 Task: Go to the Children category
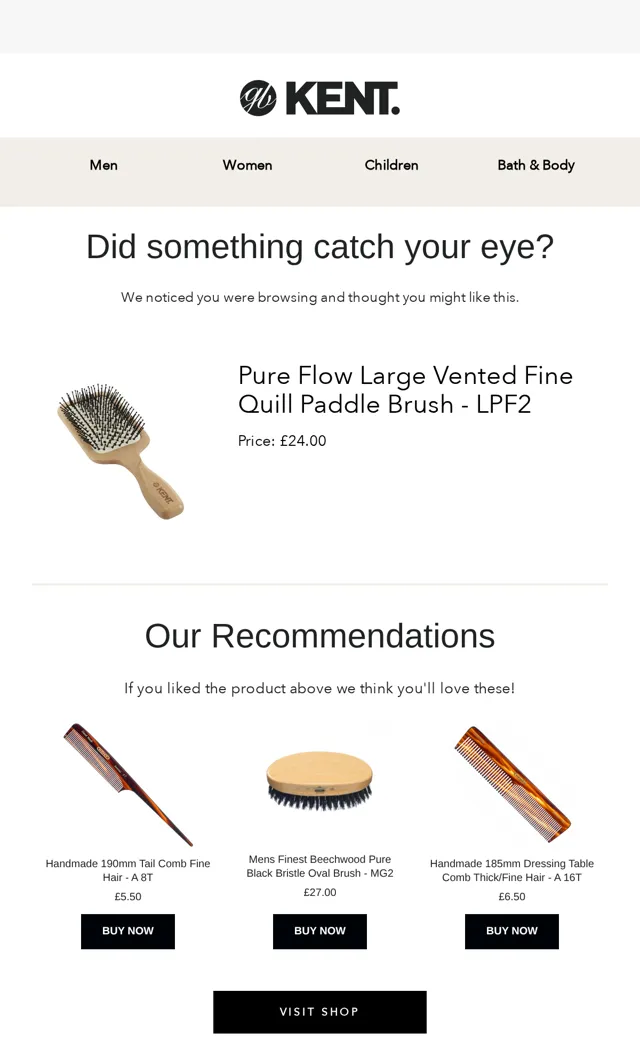point(391,165)
